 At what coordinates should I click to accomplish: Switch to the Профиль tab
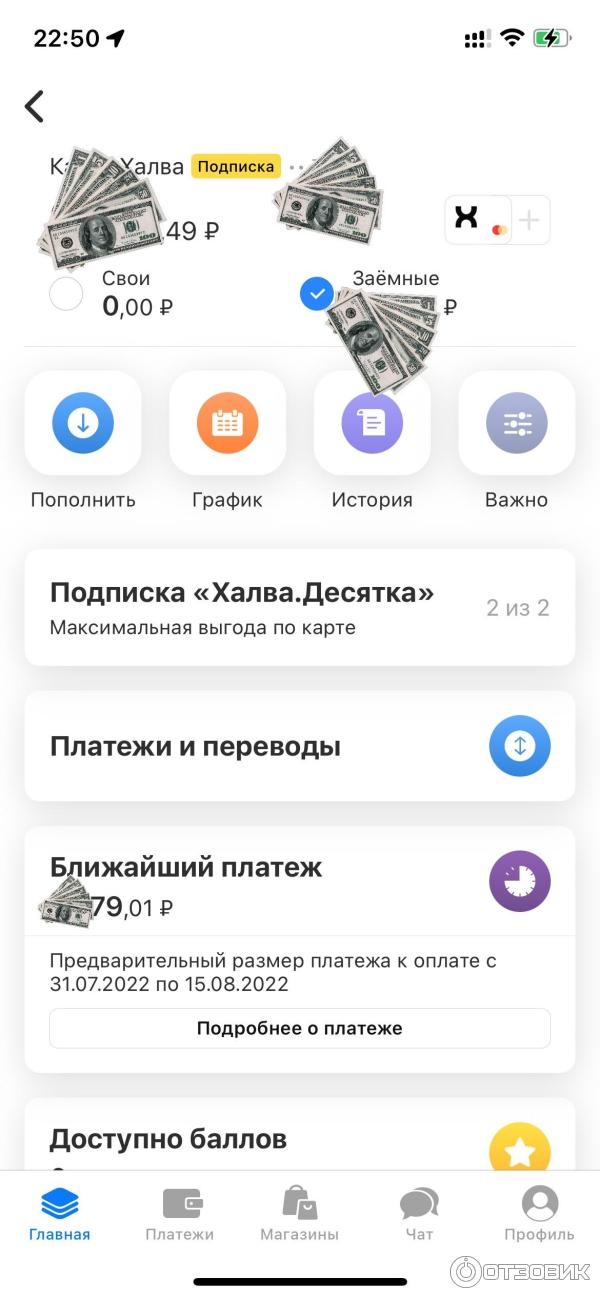coord(539,1214)
